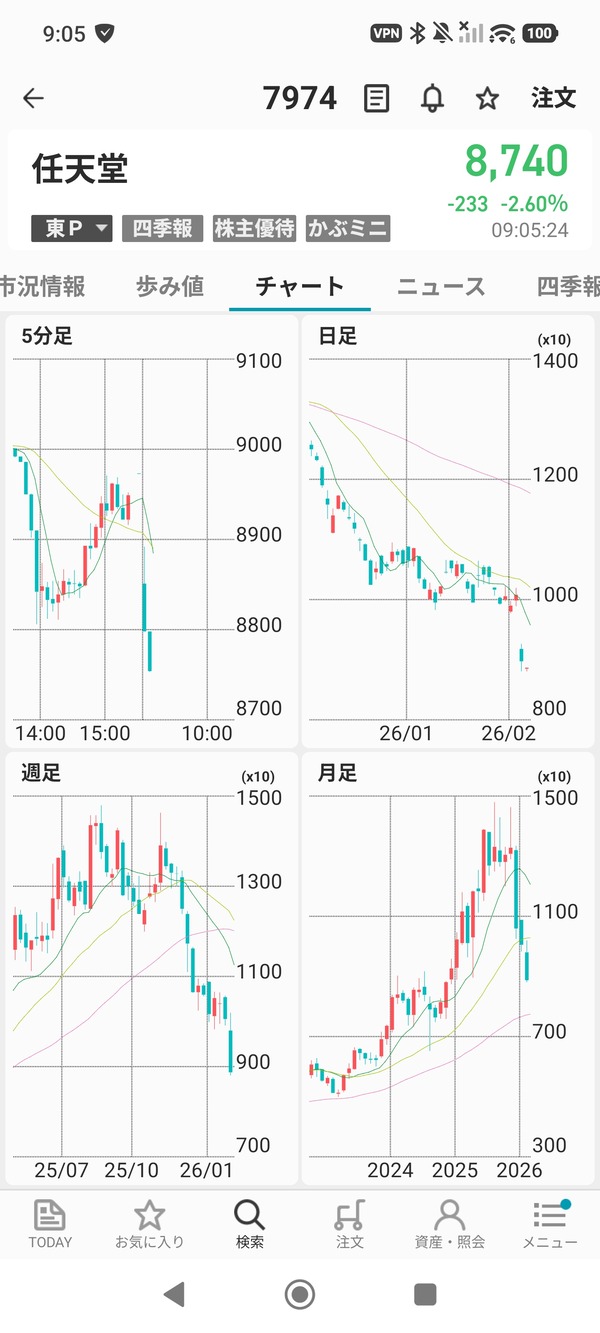Go to TODAY in bottom navigation
This screenshot has width=600, height=1333.
pos(50,1224)
